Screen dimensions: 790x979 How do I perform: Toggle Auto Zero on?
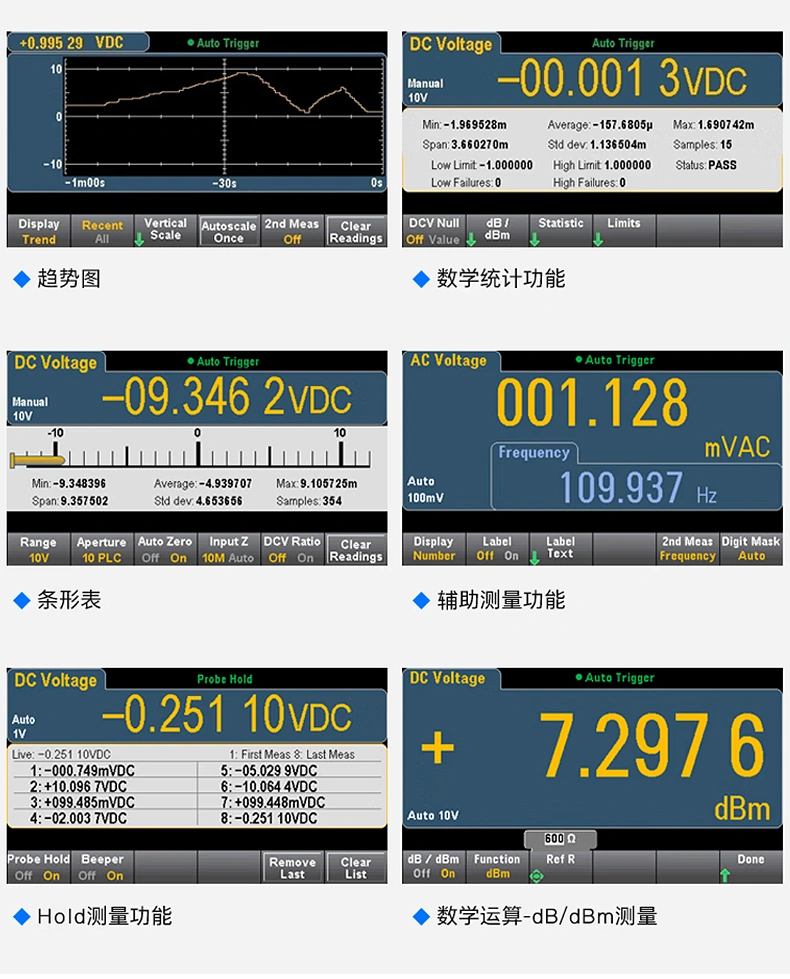point(164,548)
